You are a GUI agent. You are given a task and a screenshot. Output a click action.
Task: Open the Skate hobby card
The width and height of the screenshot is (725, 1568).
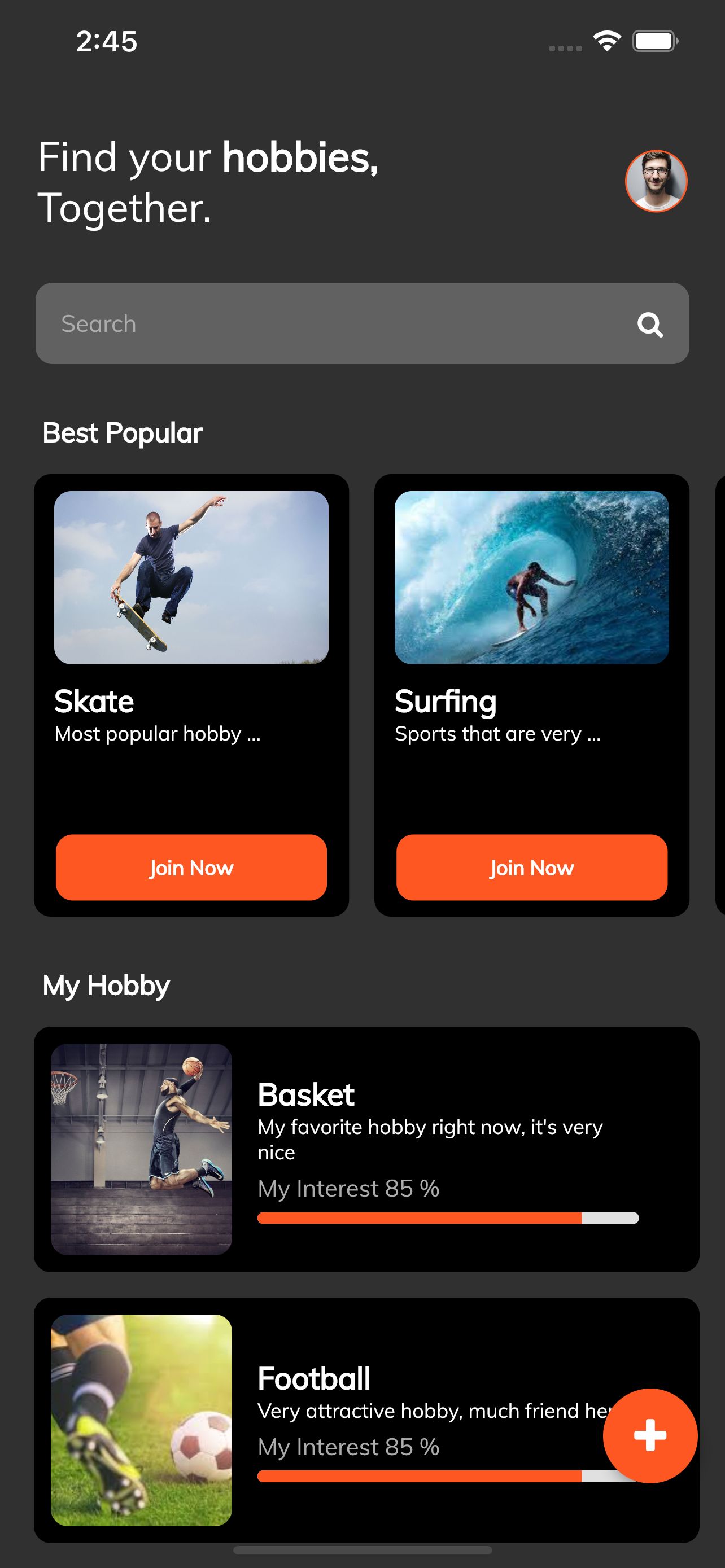[x=191, y=633]
